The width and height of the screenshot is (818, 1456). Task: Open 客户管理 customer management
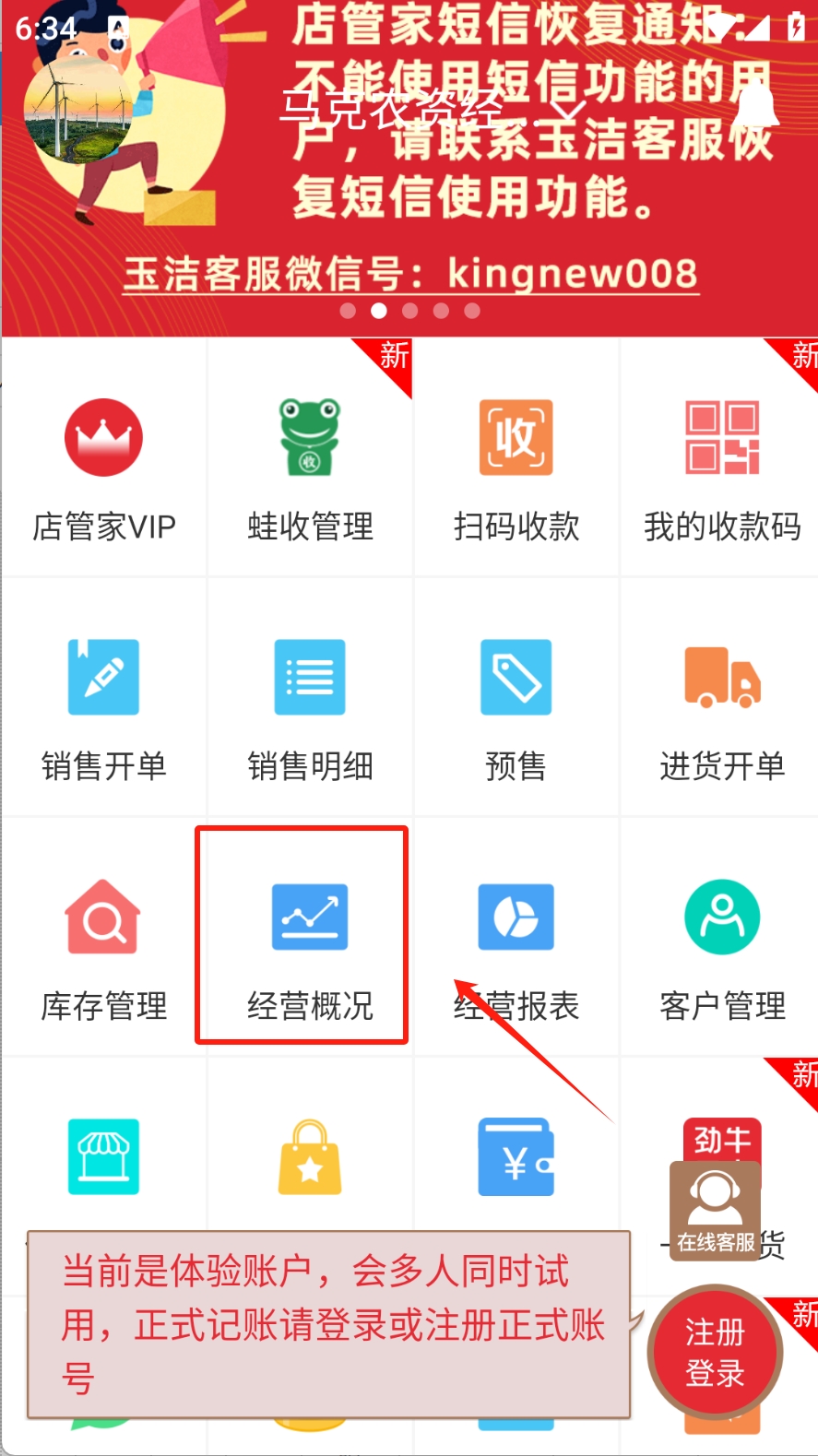click(722, 941)
